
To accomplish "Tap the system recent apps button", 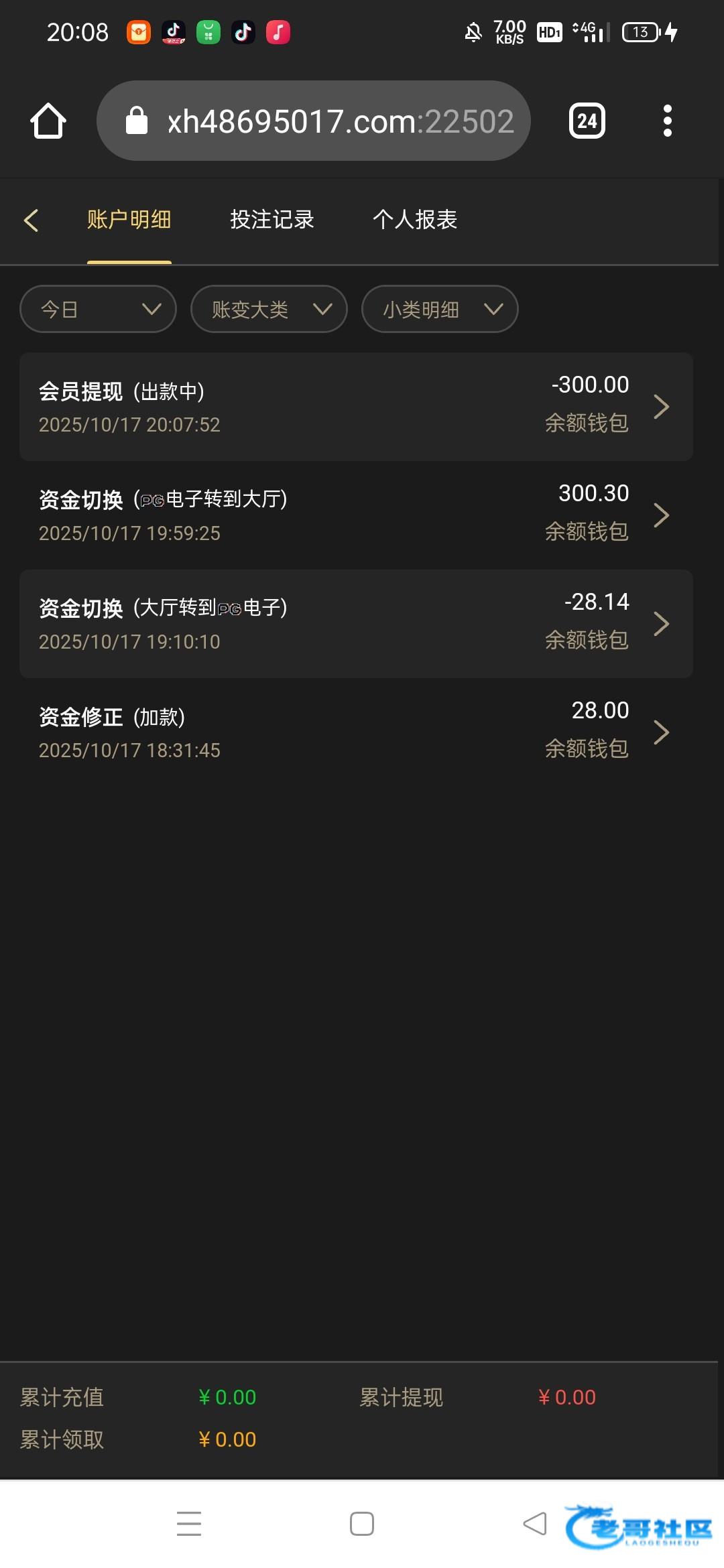I will point(189,1524).
